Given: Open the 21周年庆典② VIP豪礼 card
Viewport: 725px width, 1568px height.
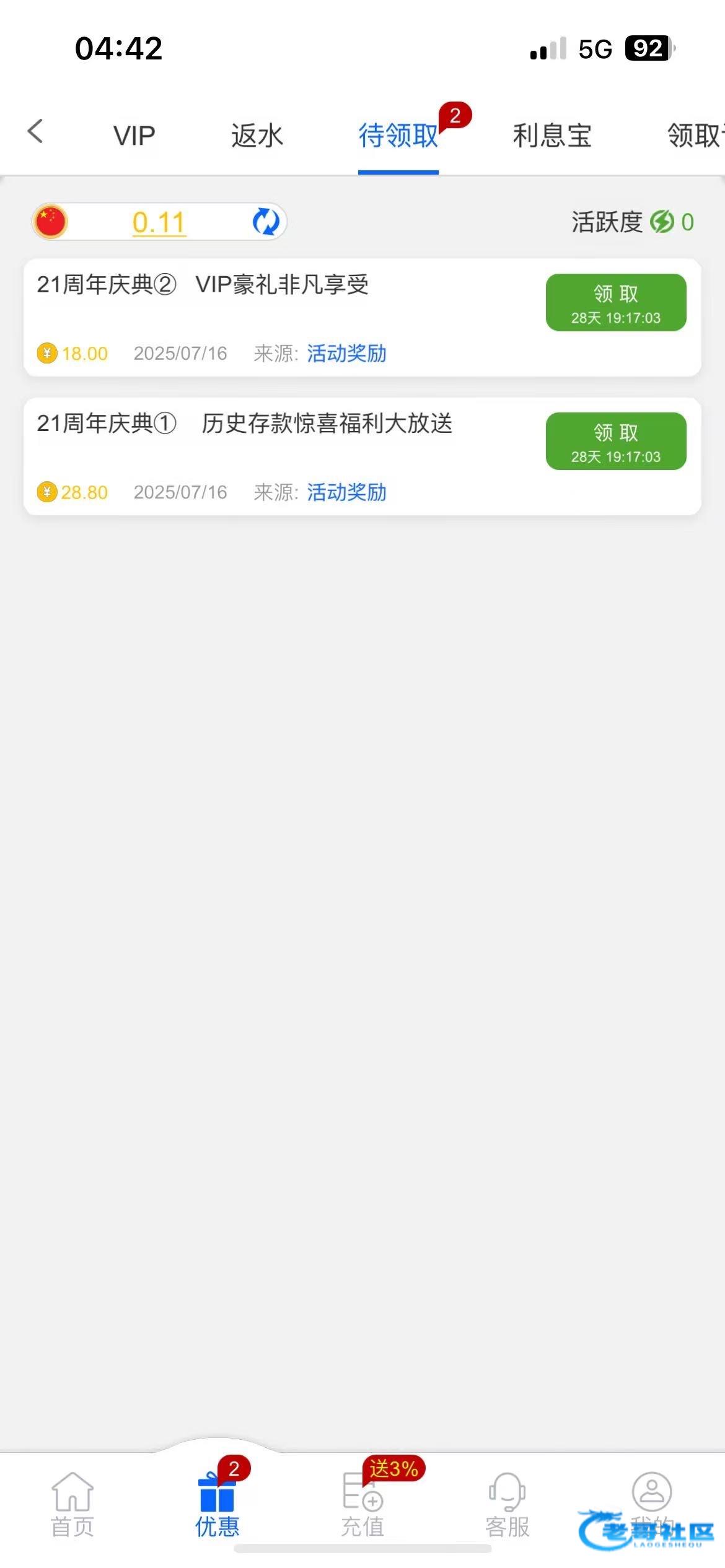Looking at the screenshot, I should [x=362, y=317].
